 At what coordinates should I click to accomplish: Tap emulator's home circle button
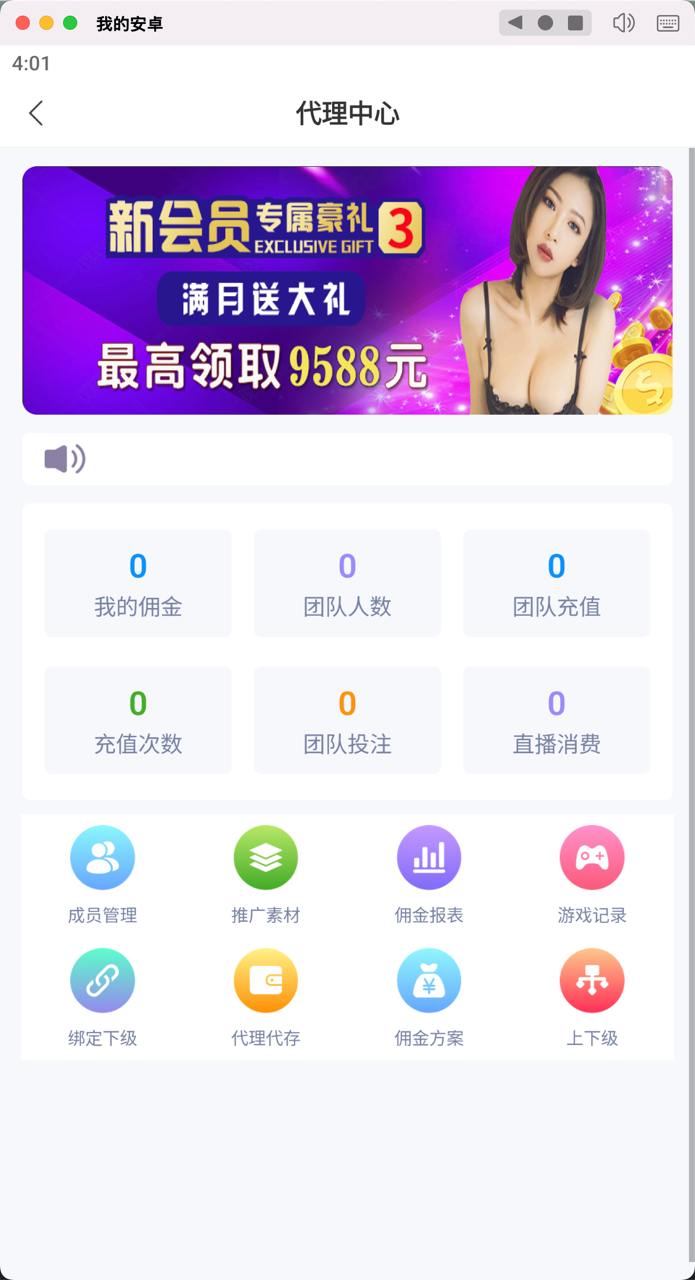pyautogui.click(x=545, y=22)
